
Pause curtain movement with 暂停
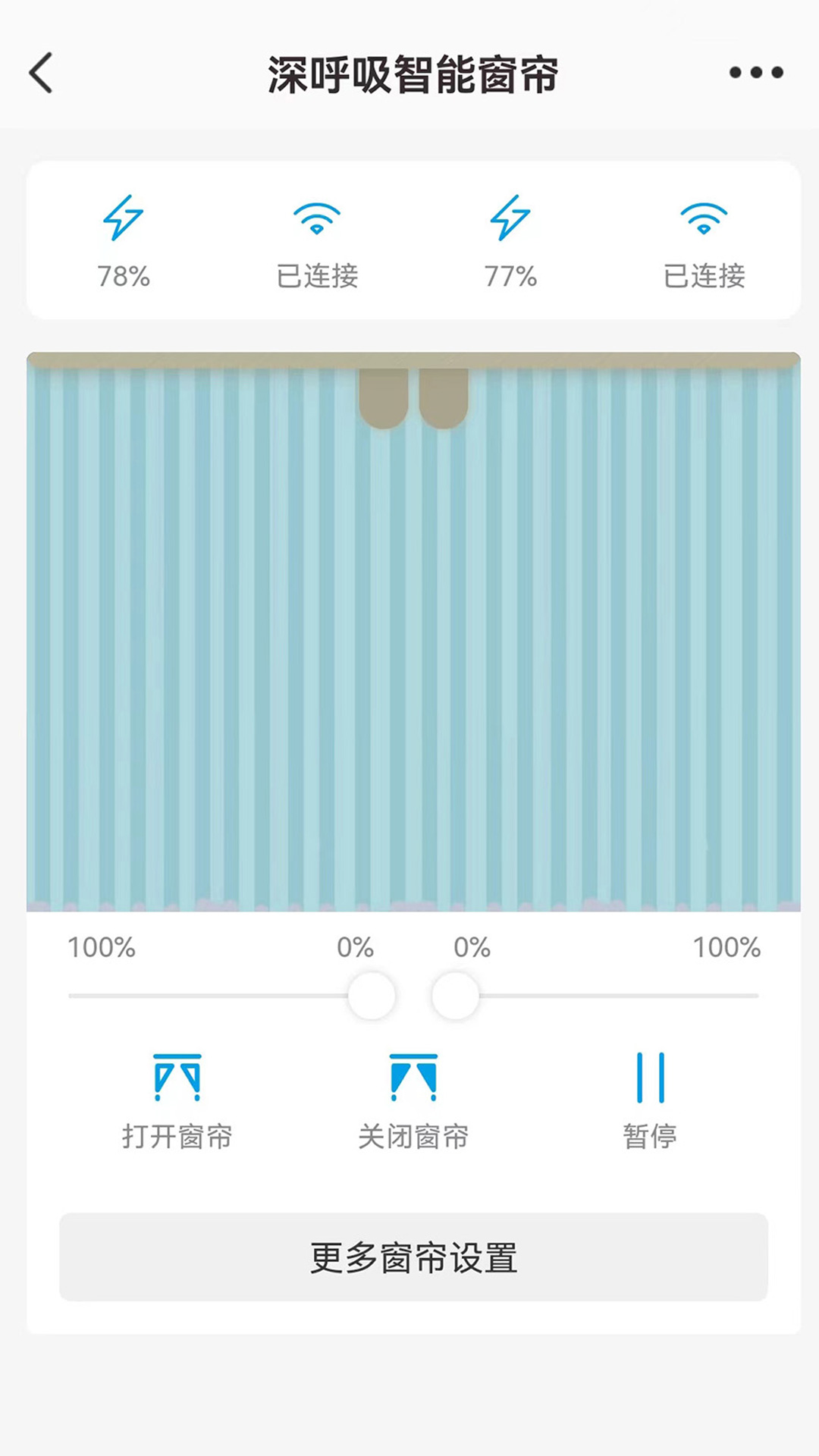click(x=650, y=1100)
